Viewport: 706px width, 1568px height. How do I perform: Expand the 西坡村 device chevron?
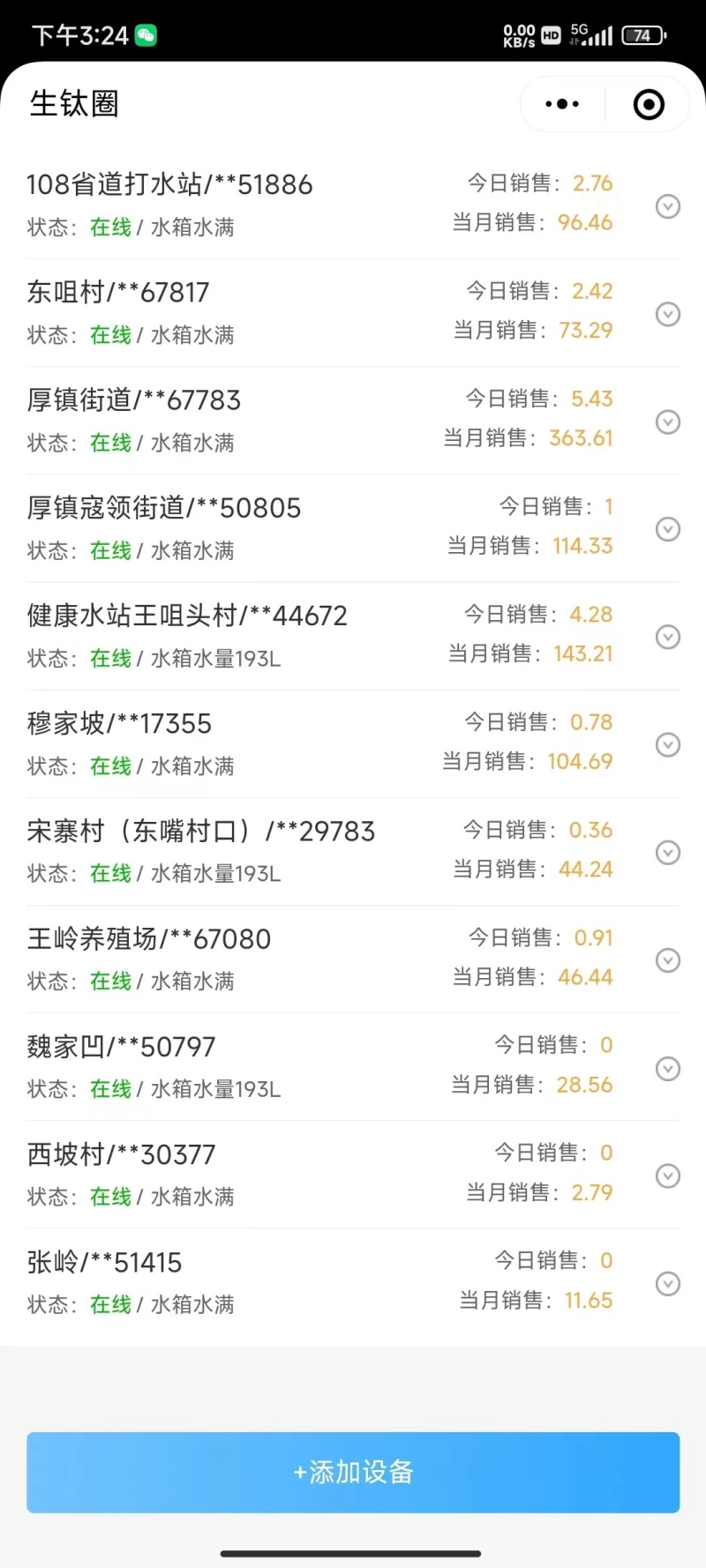[x=668, y=1176]
